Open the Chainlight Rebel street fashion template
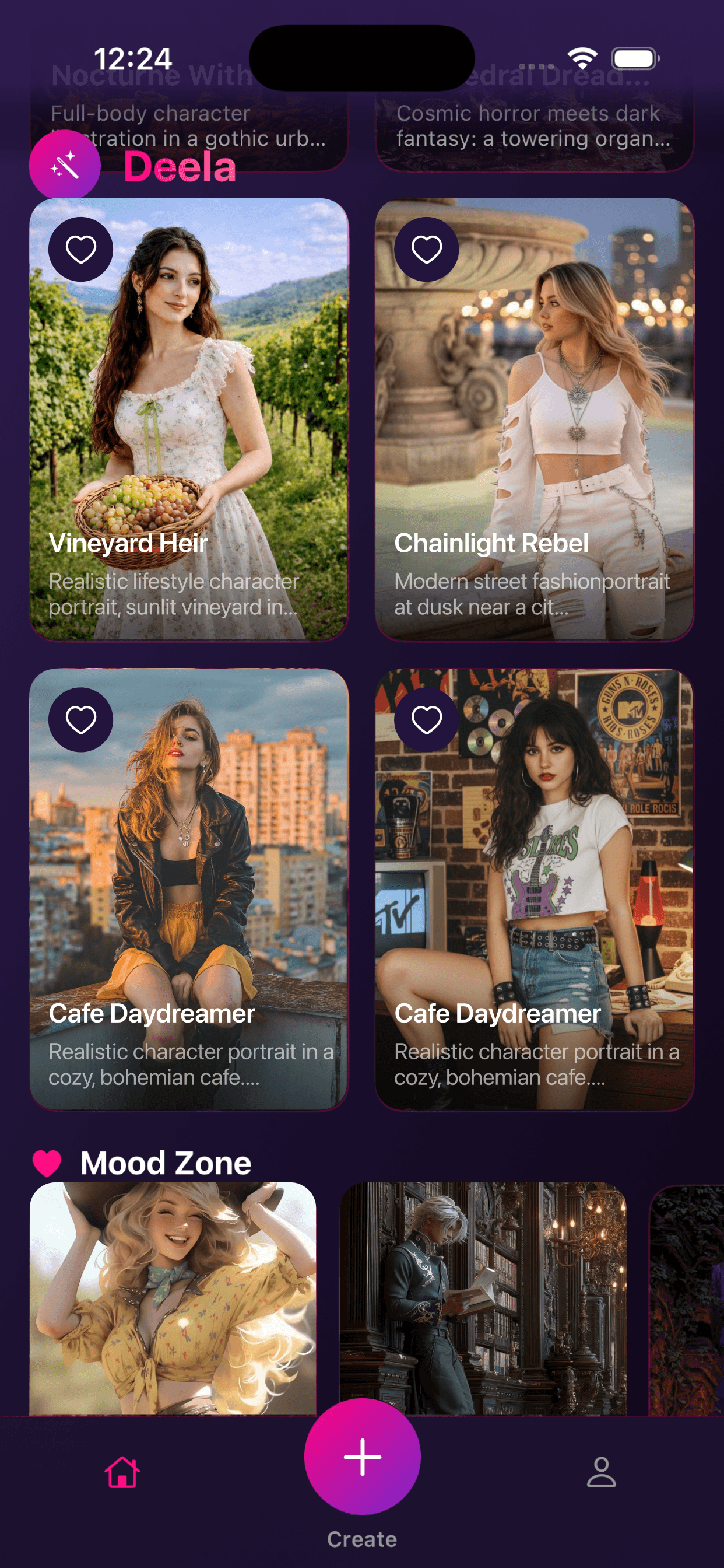This screenshot has height=1568, width=724. click(535, 426)
